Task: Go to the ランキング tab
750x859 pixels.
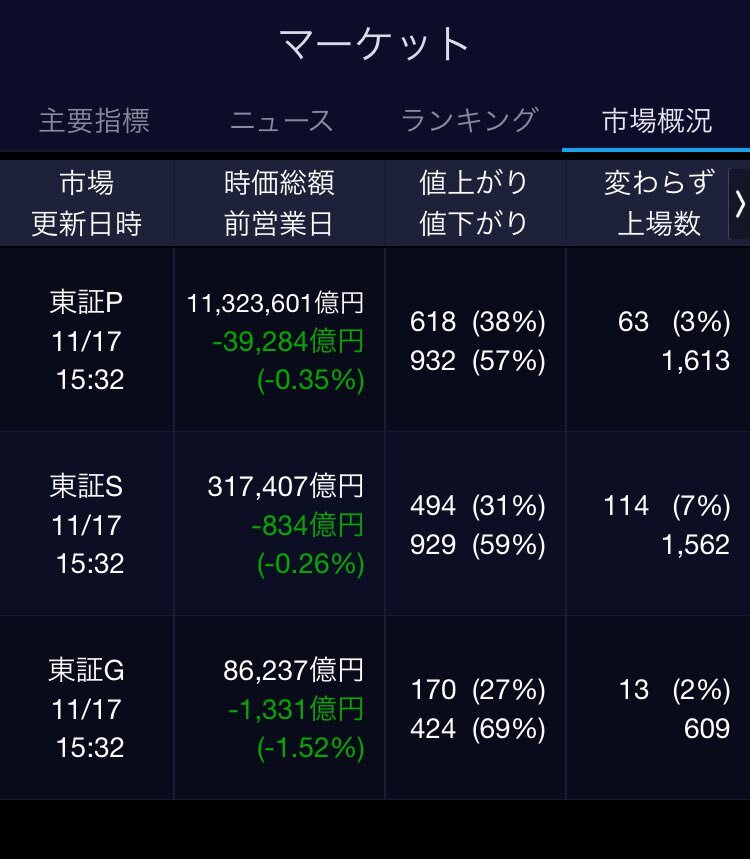Action: point(470,121)
